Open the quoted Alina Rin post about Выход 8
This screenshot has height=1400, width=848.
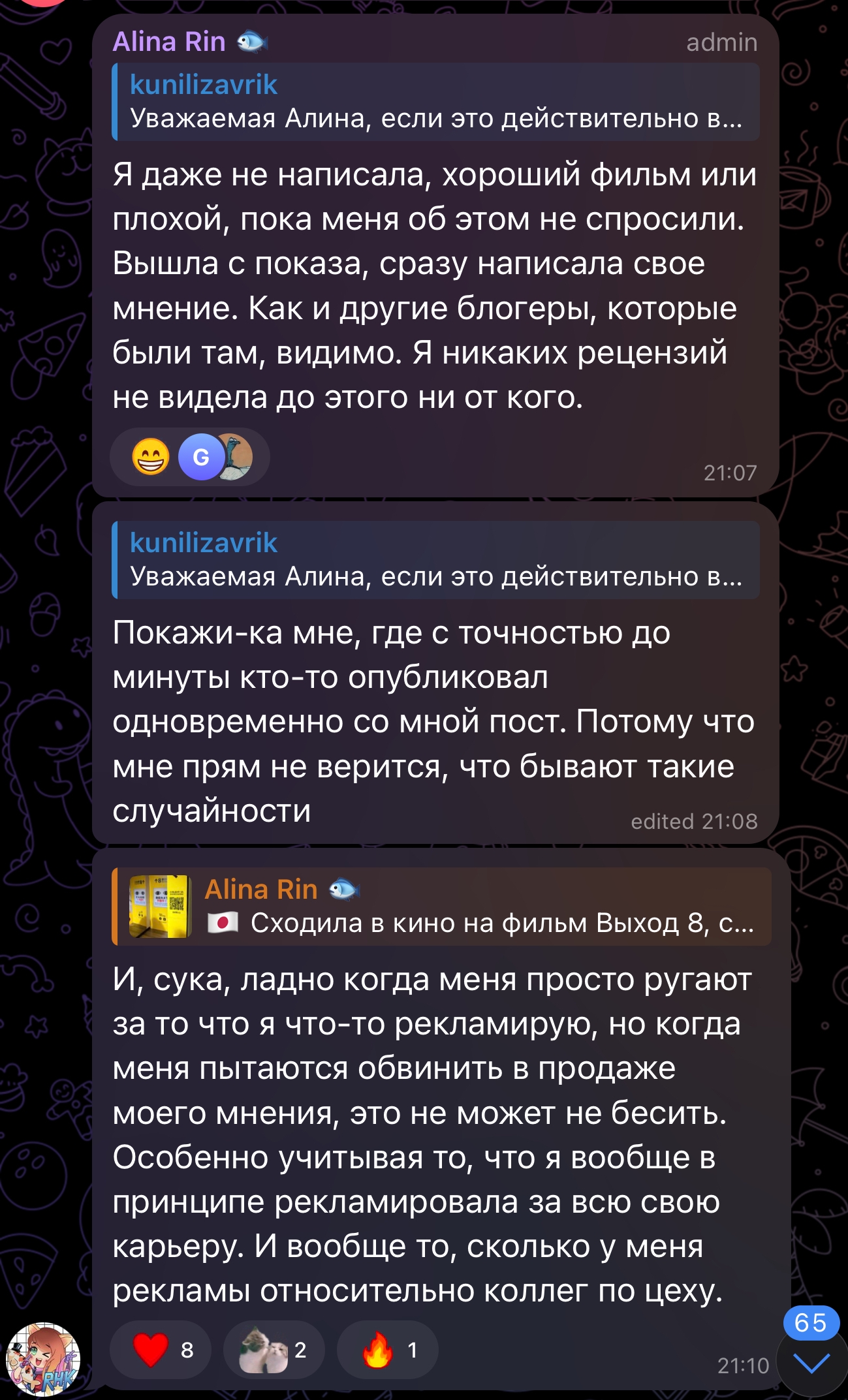click(x=441, y=907)
